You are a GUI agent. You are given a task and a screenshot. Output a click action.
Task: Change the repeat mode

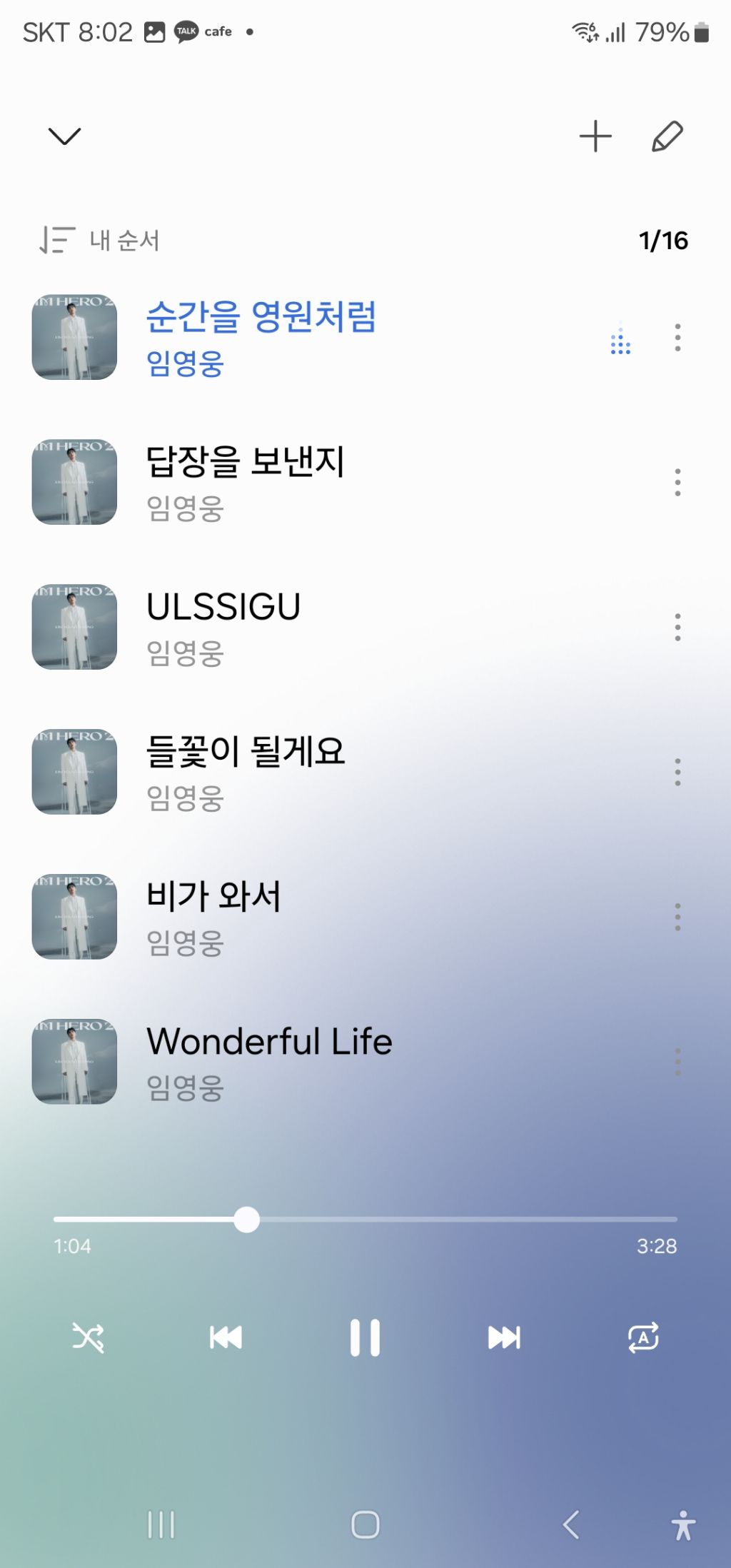point(643,1337)
